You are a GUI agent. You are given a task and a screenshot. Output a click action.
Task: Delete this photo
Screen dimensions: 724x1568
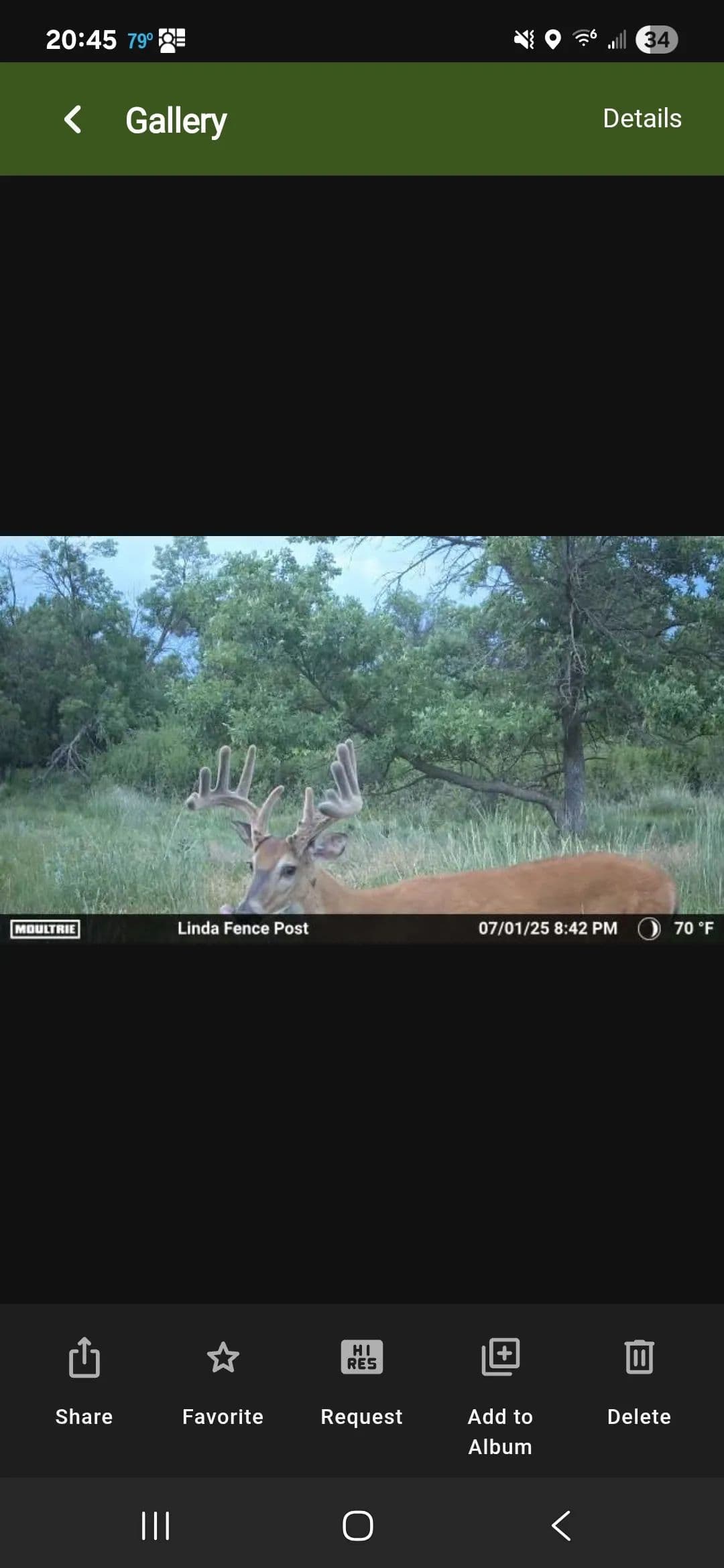coord(639,1380)
